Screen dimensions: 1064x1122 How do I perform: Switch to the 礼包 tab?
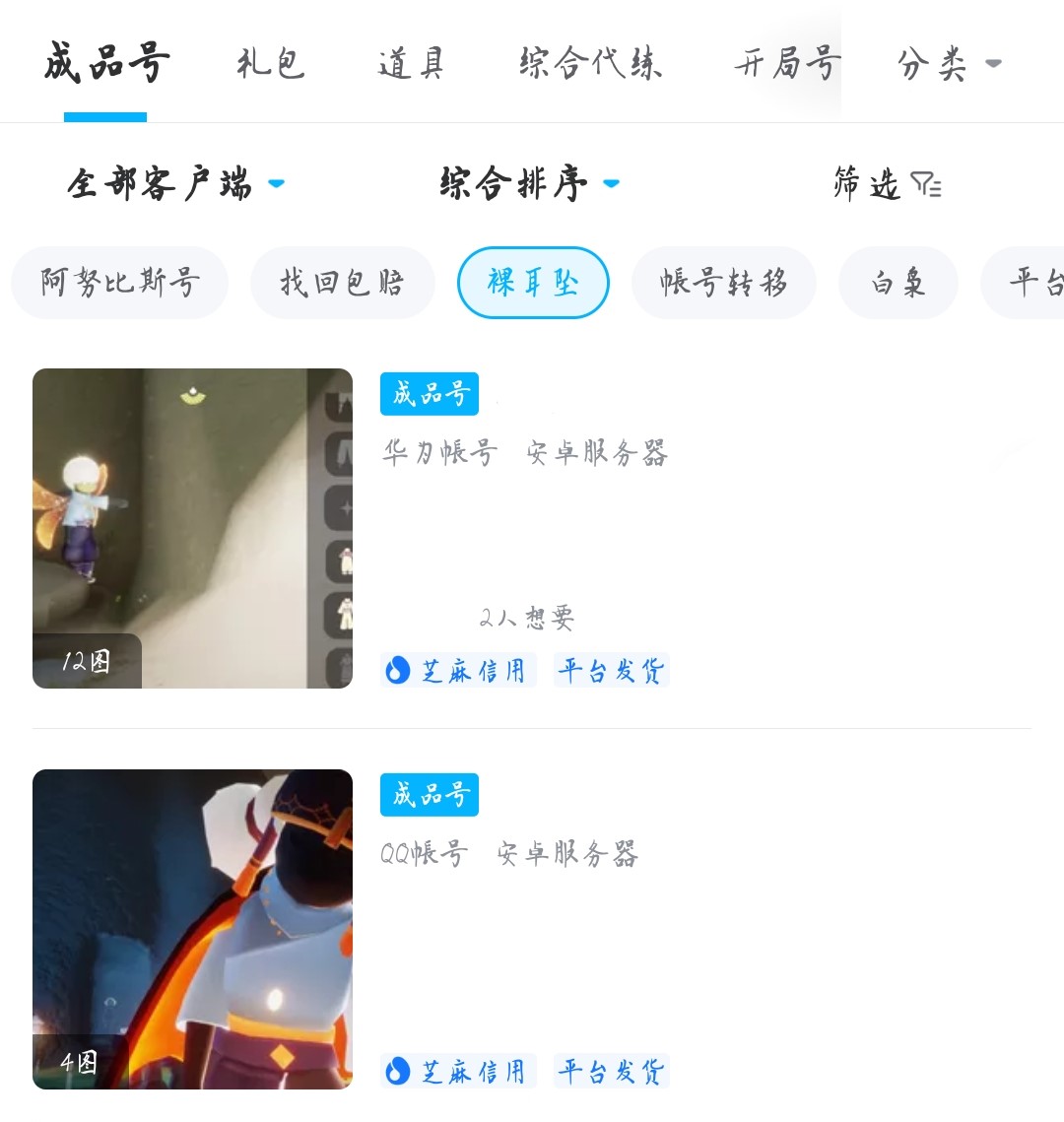click(x=270, y=65)
